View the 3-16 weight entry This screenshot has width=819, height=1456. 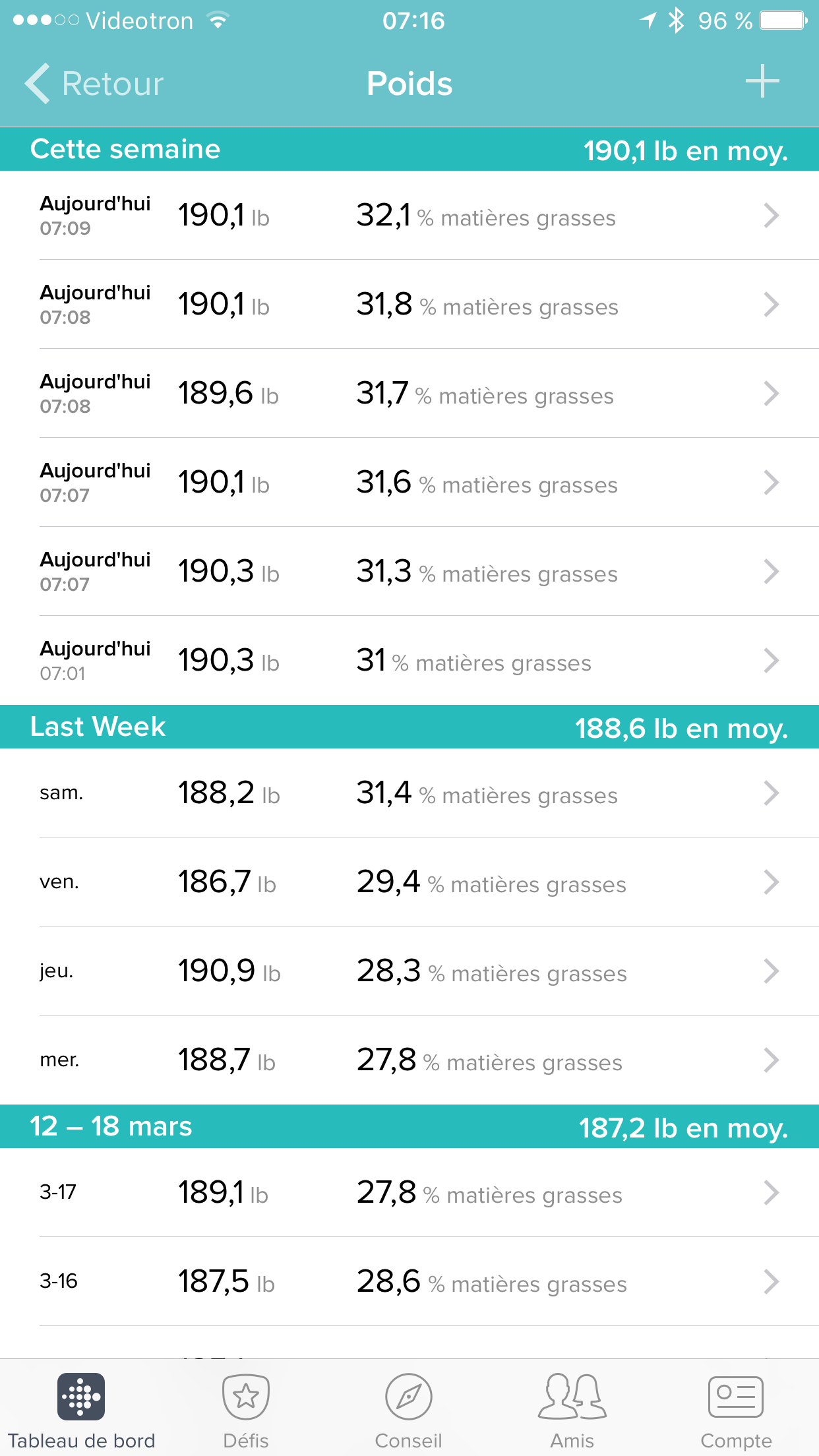[x=409, y=1282]
